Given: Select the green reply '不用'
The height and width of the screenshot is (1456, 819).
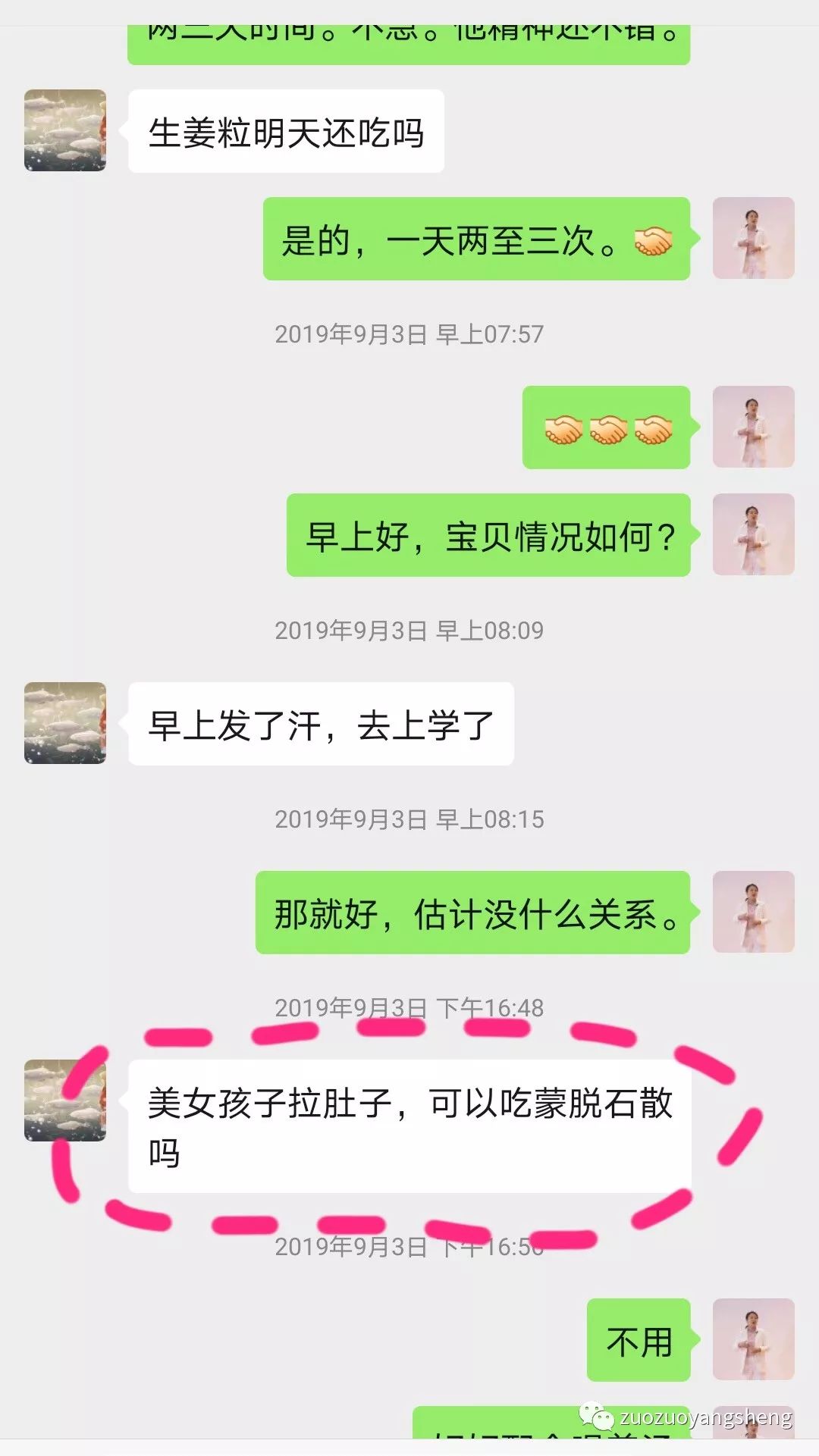Looking at the screenshot, I should tap(638, 1338).
